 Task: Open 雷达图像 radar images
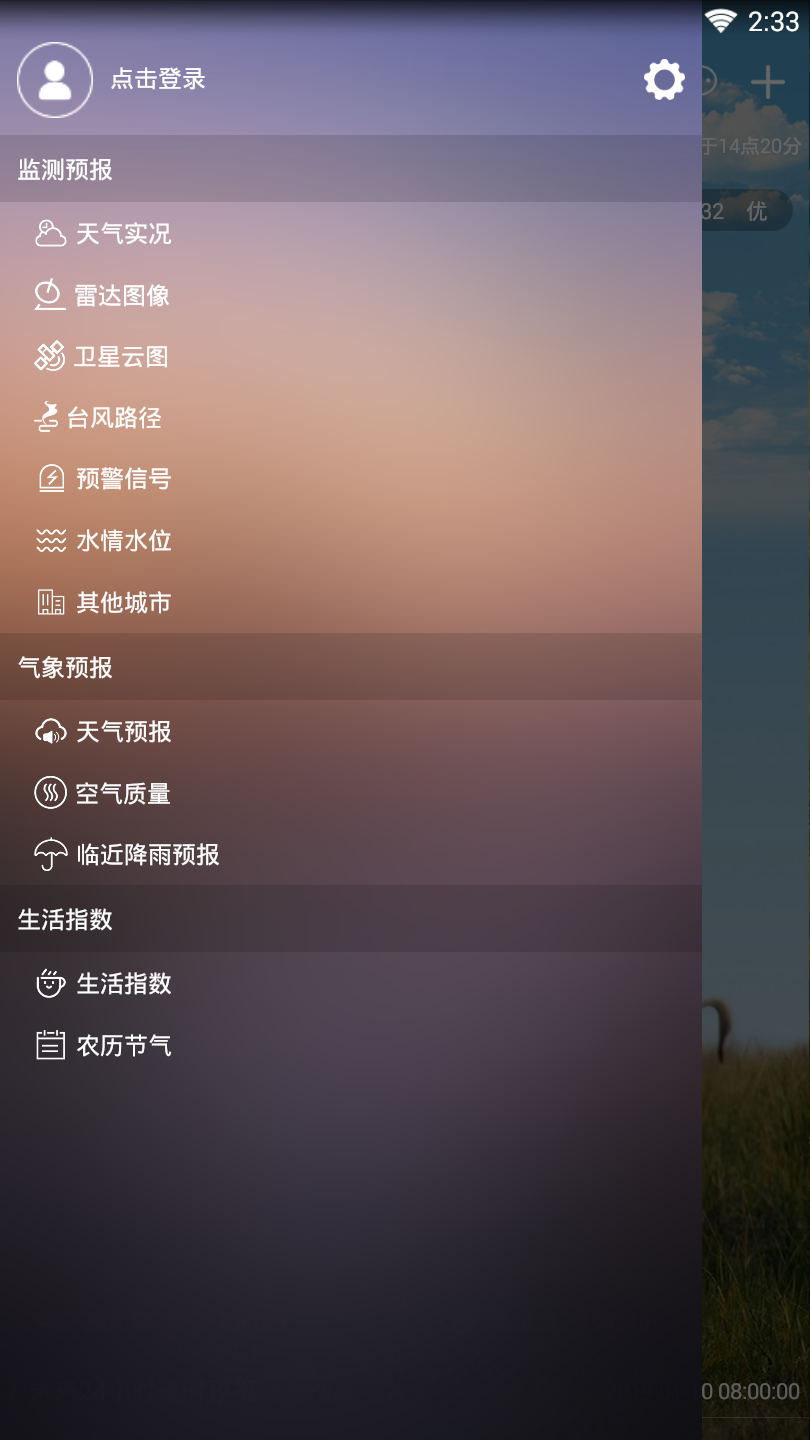121,296
